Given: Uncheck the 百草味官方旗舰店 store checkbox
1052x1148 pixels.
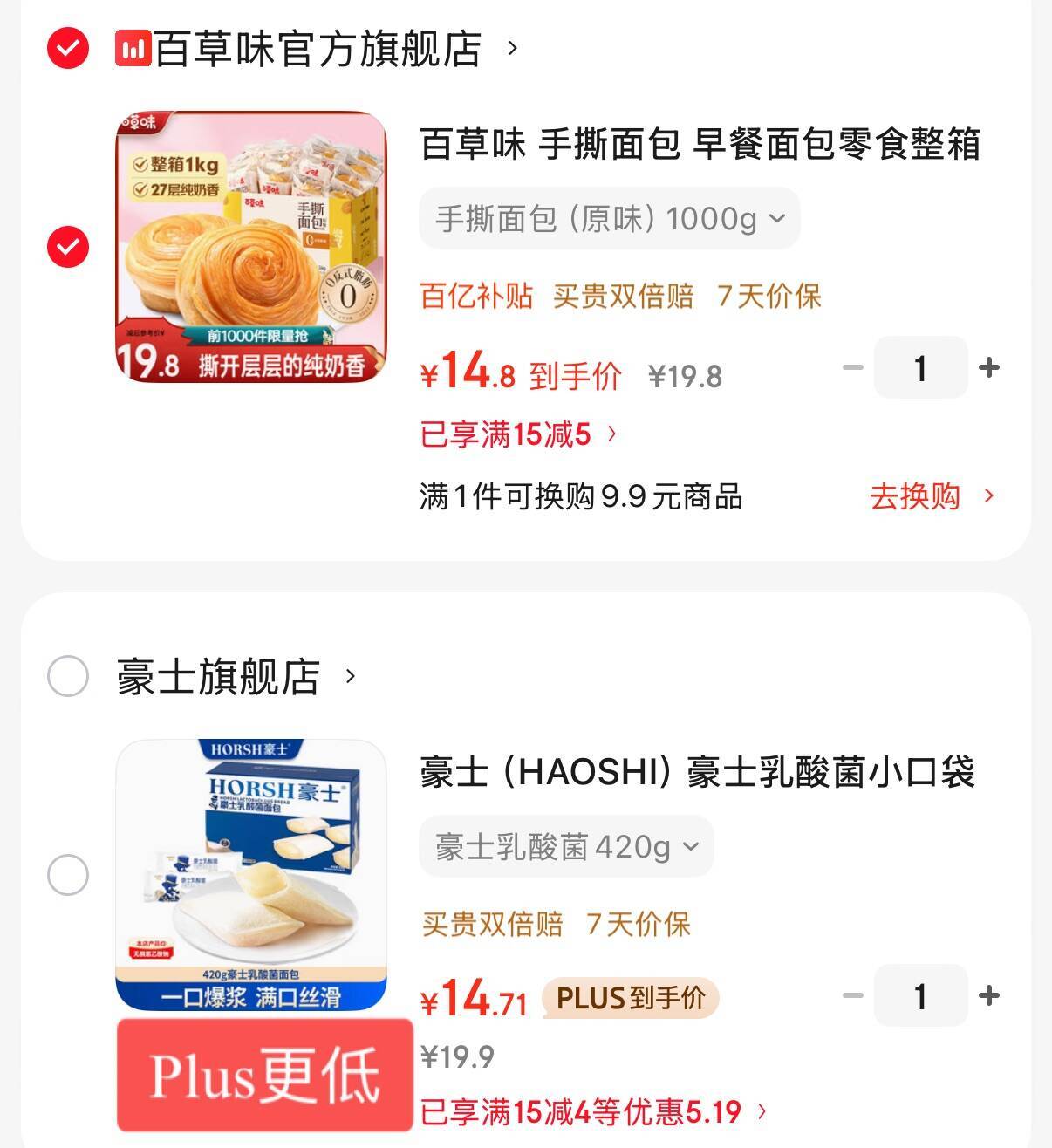Looking at the screenshot, I should point(68,48).
